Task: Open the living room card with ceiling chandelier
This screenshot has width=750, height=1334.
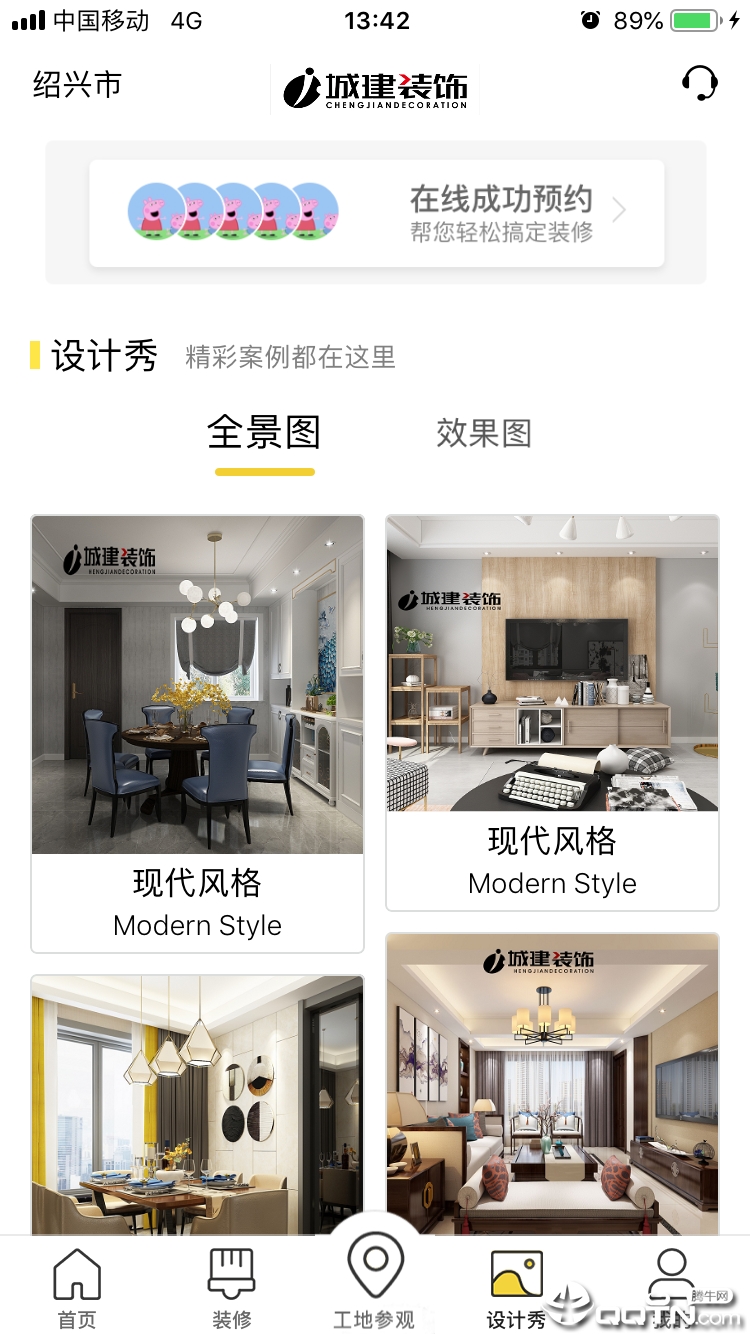Action: click(552, 1084)
